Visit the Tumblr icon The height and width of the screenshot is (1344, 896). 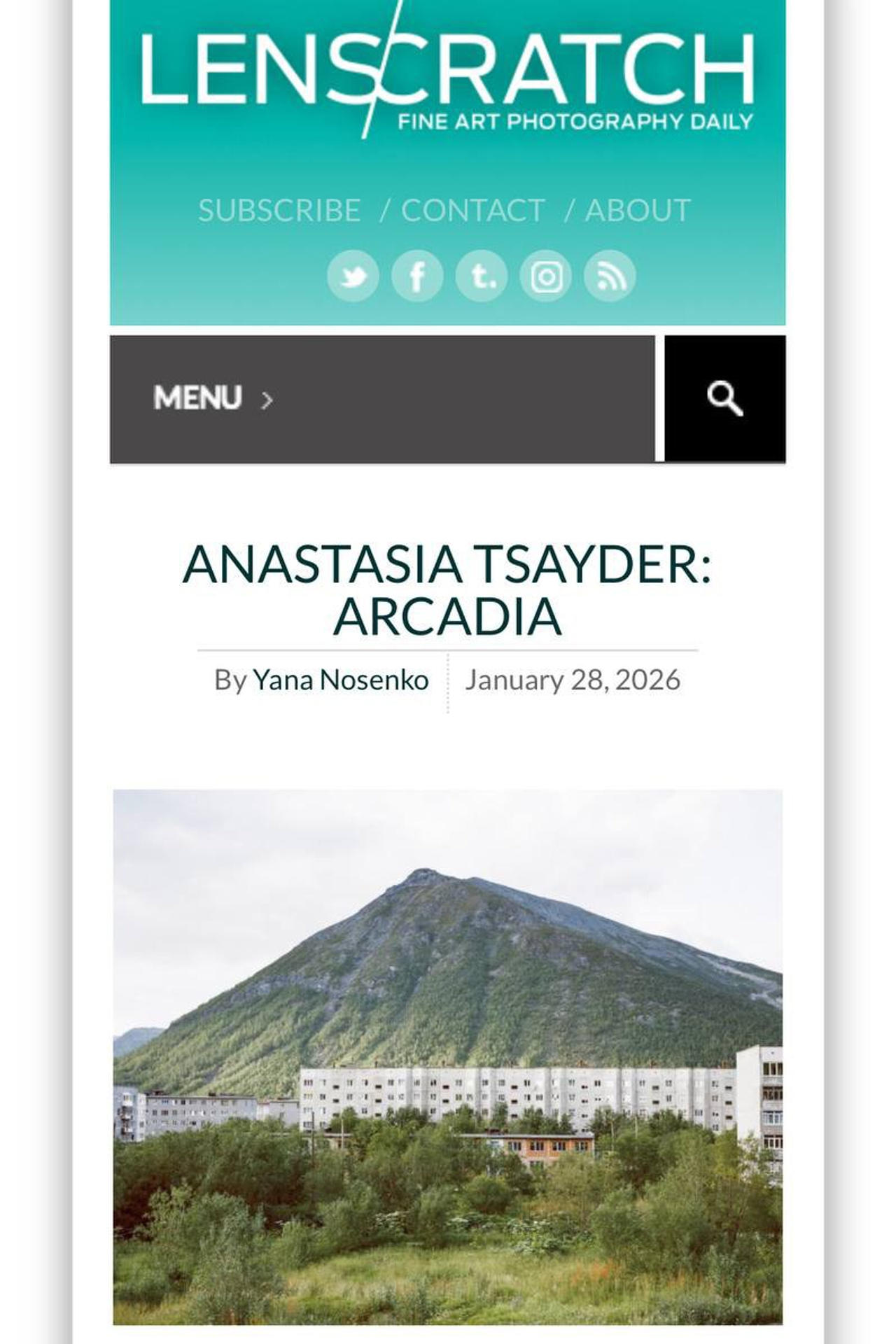click(x=482, y=276)
